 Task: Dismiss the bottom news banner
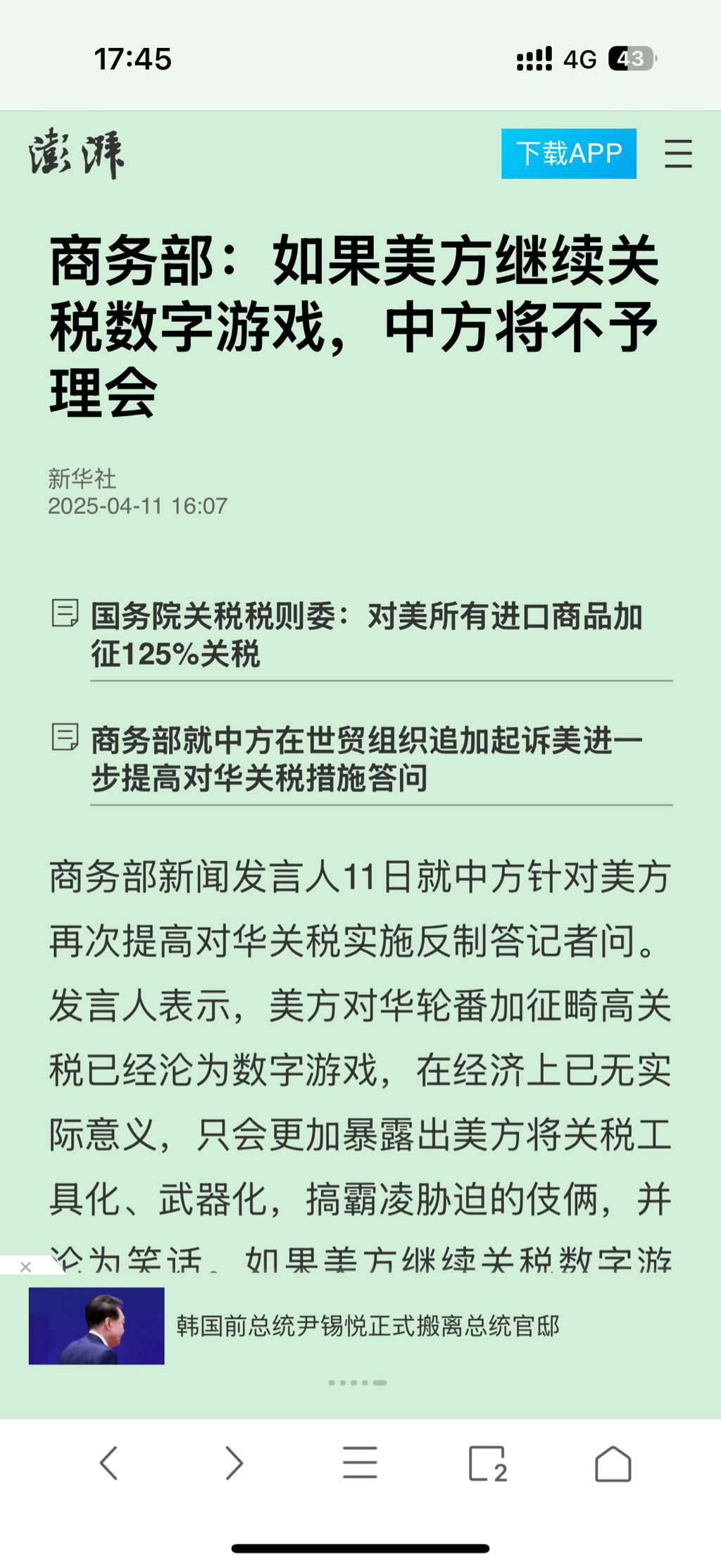(x=26, y=1267)
